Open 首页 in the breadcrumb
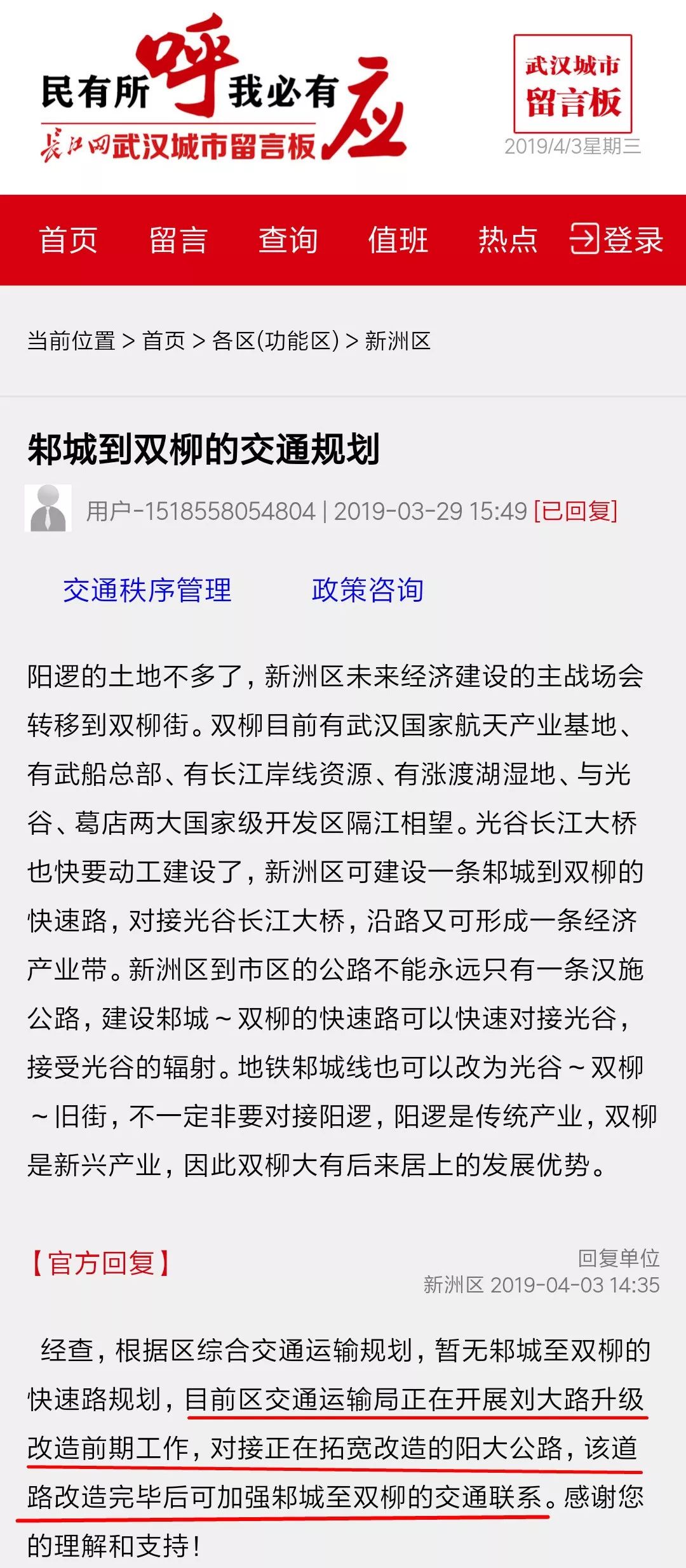The width and height of the screenshot is (686, 1568). click(x=164, y=341)
